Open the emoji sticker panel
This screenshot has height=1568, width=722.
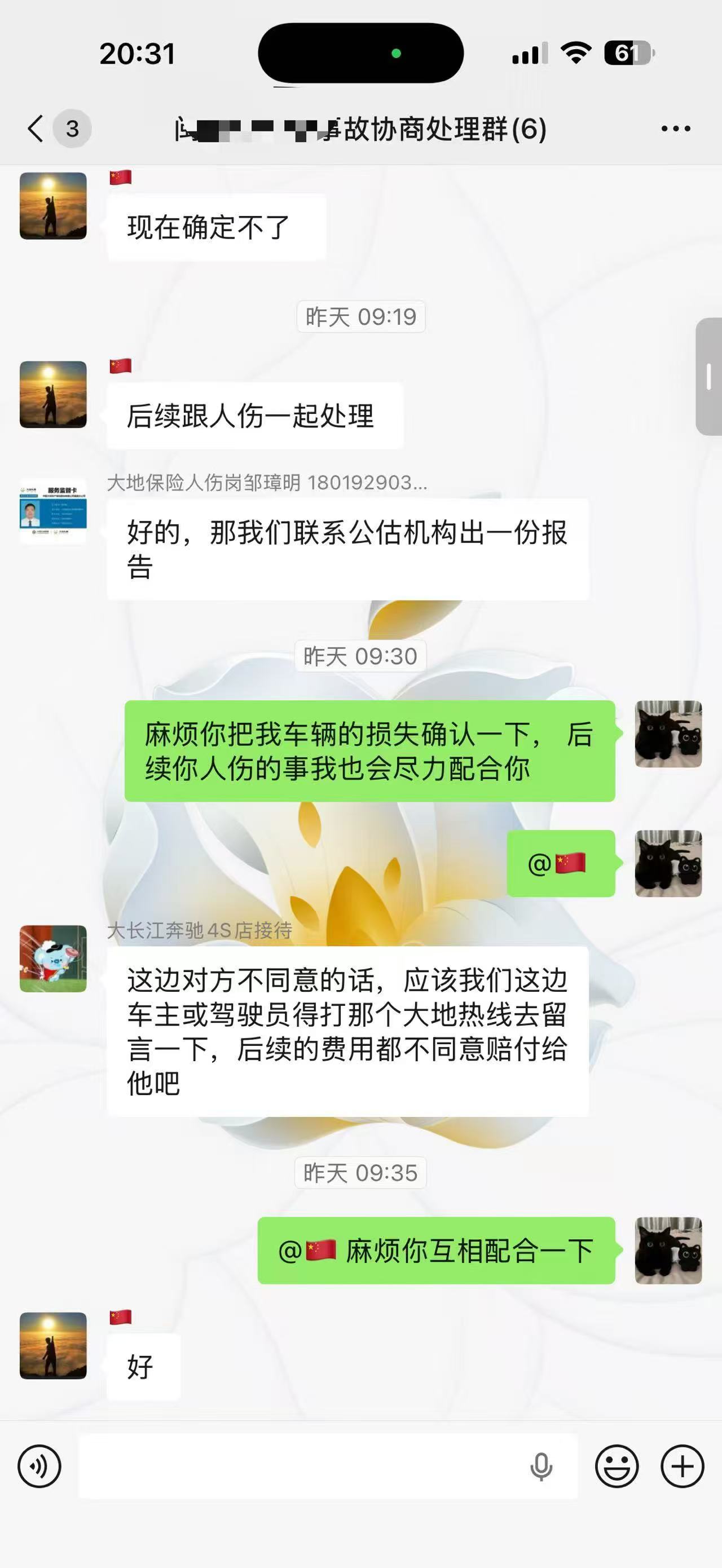pos(616,1467)
